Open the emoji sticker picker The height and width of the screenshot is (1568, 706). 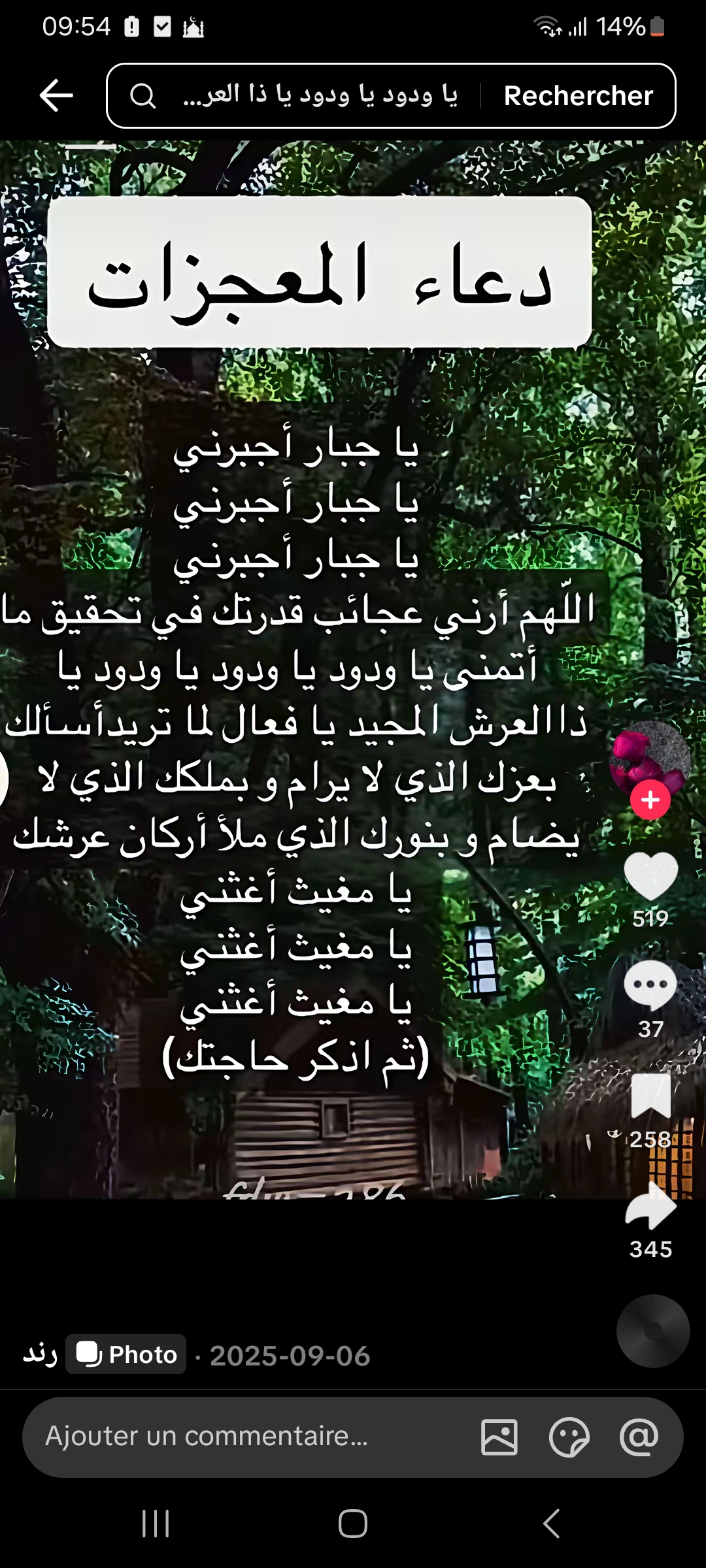pyautogui.click(x=569, y=1437)
